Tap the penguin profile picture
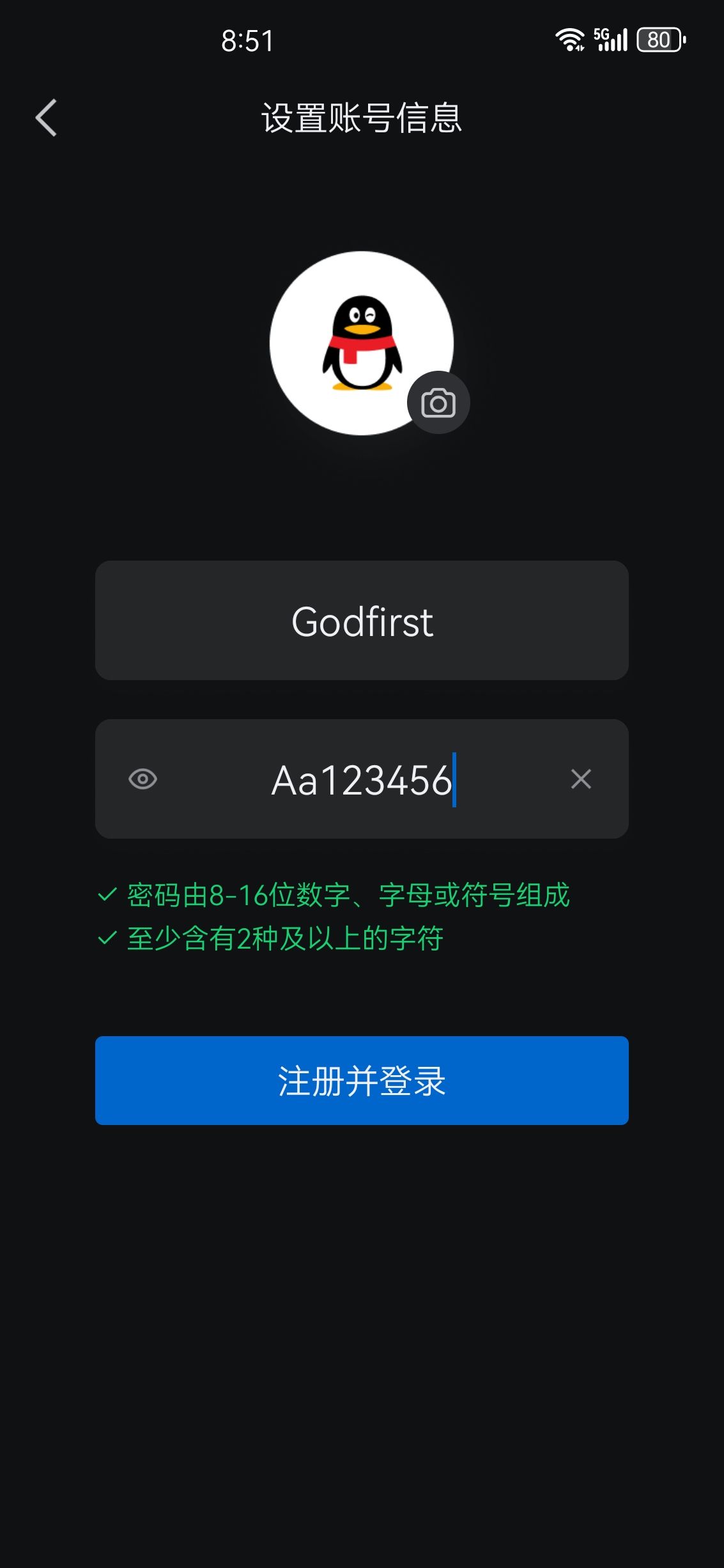This screenshot has width=724, height=1568. tap(361, 343)
